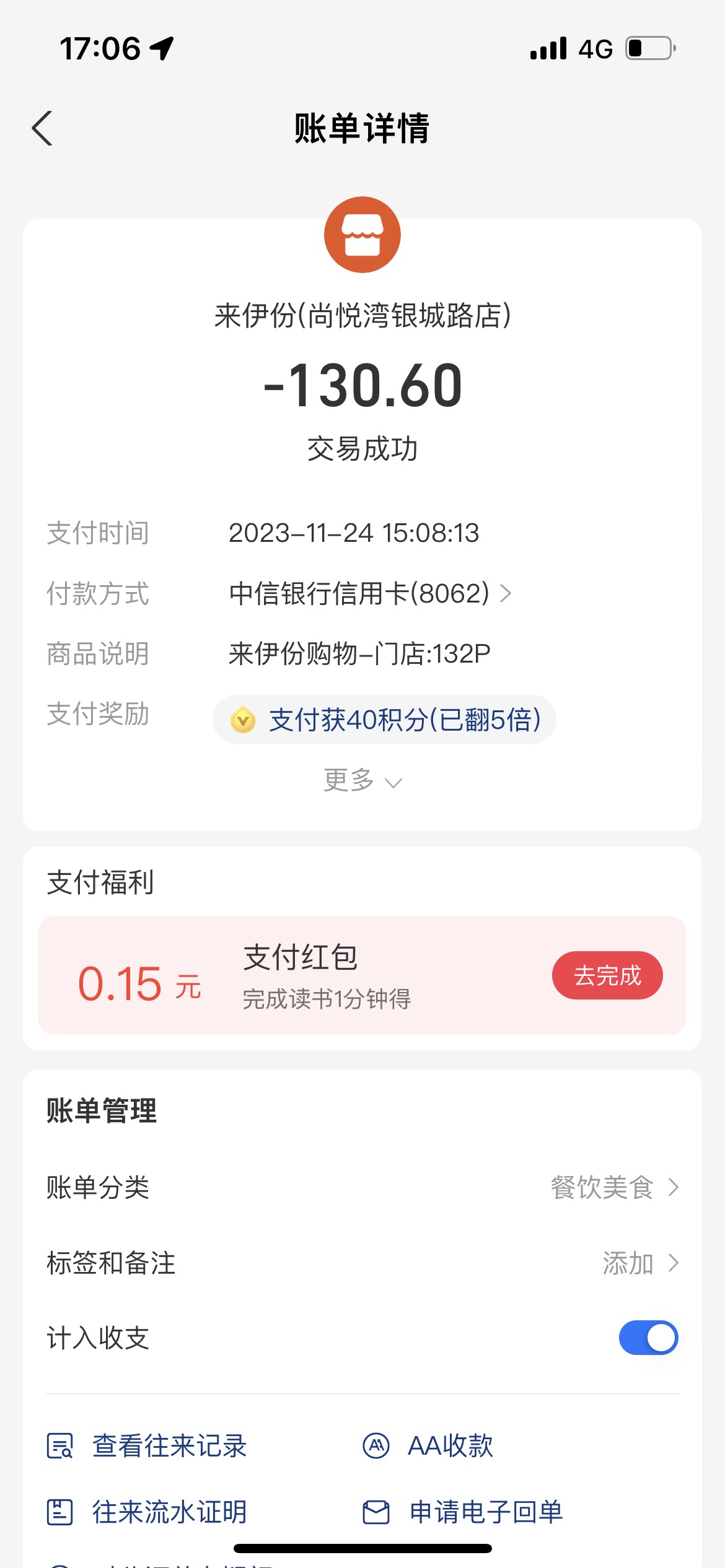Start an AA收款 request
The image size is (725, 1568).
[428, 1446]
